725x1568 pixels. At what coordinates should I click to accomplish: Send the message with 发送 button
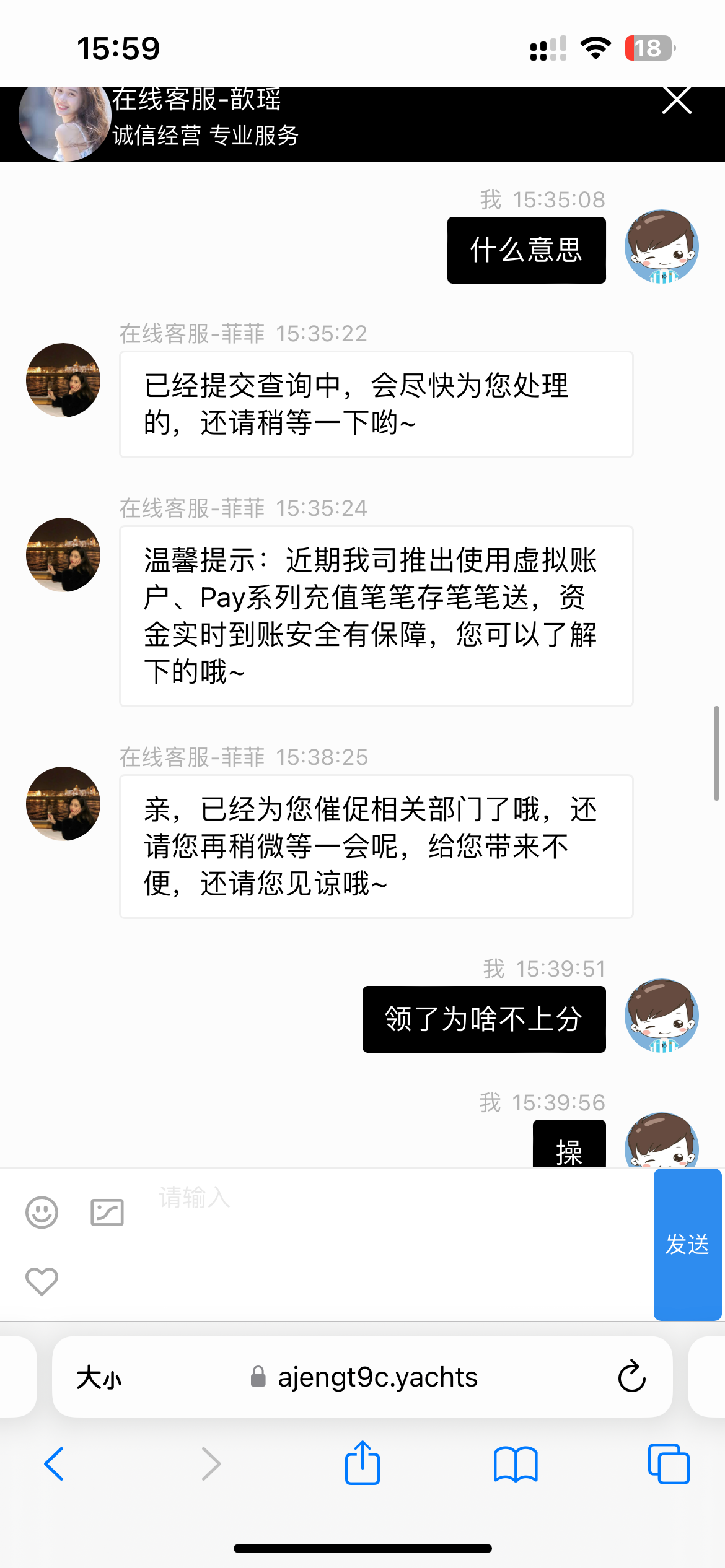pos(687,1244)
